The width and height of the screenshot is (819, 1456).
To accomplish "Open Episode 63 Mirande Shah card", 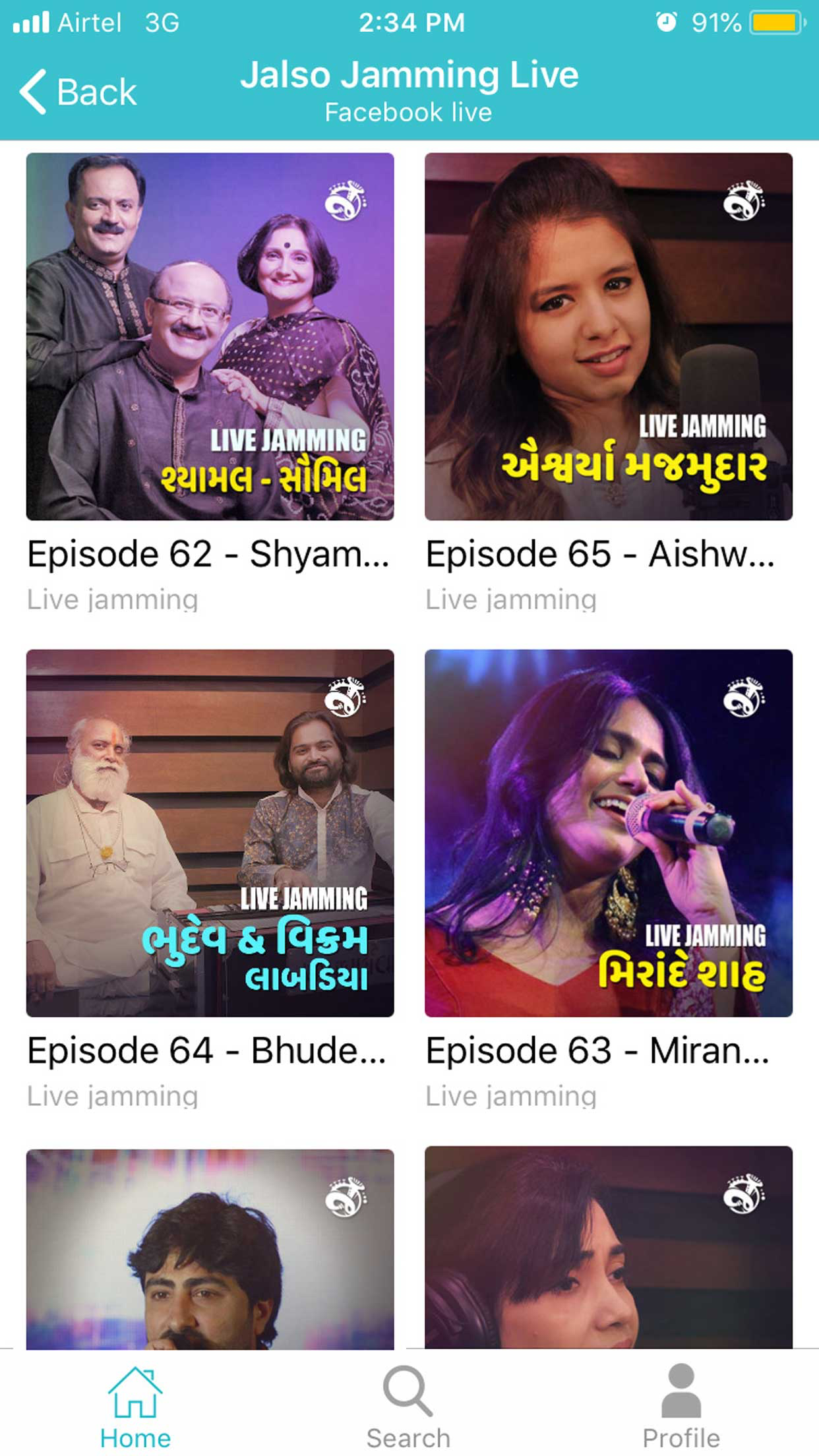I will click(x=608, y=833).
